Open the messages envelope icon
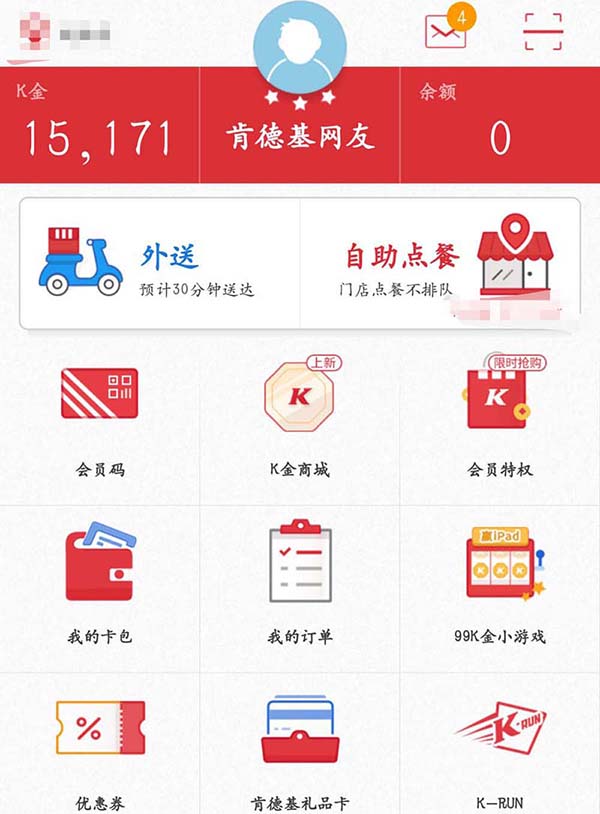Viewport: 600px width, 814px height. 446,32
